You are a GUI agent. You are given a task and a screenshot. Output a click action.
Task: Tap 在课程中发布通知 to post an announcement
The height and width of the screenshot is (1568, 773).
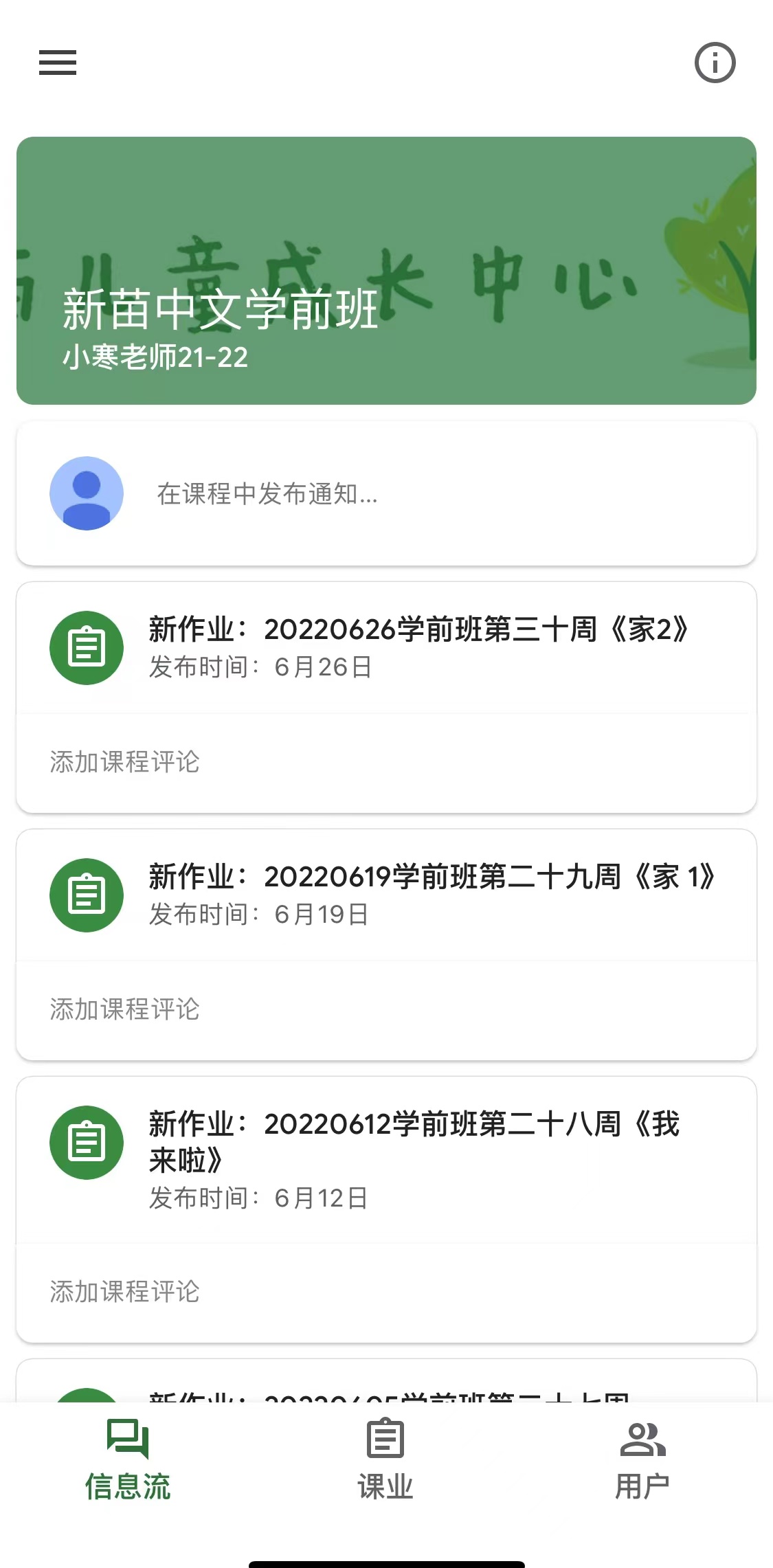point(268,493)
